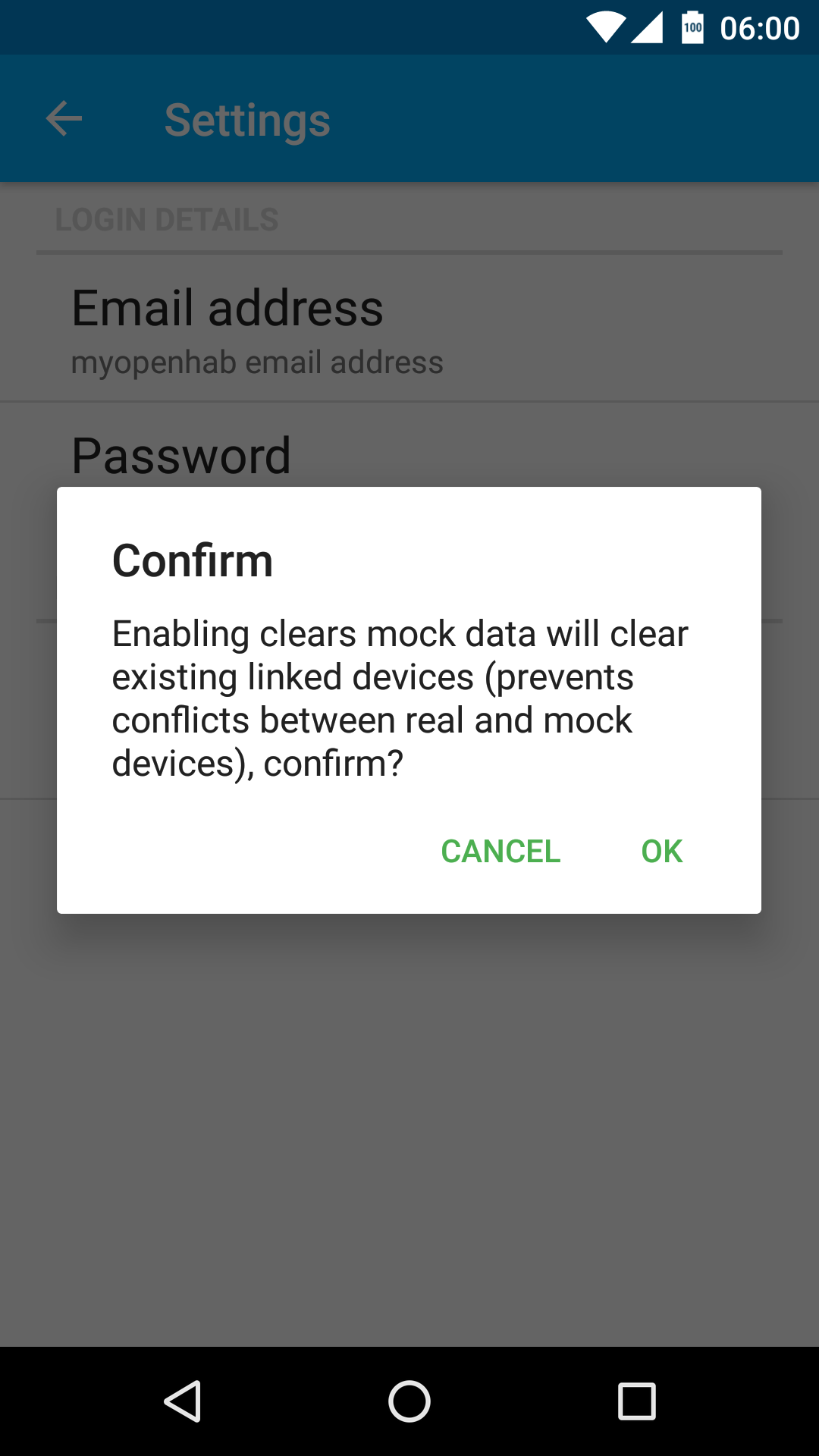Confirm the dialog with OK
This screenshot has height=1456, width=819.
[x=661, y=852]
